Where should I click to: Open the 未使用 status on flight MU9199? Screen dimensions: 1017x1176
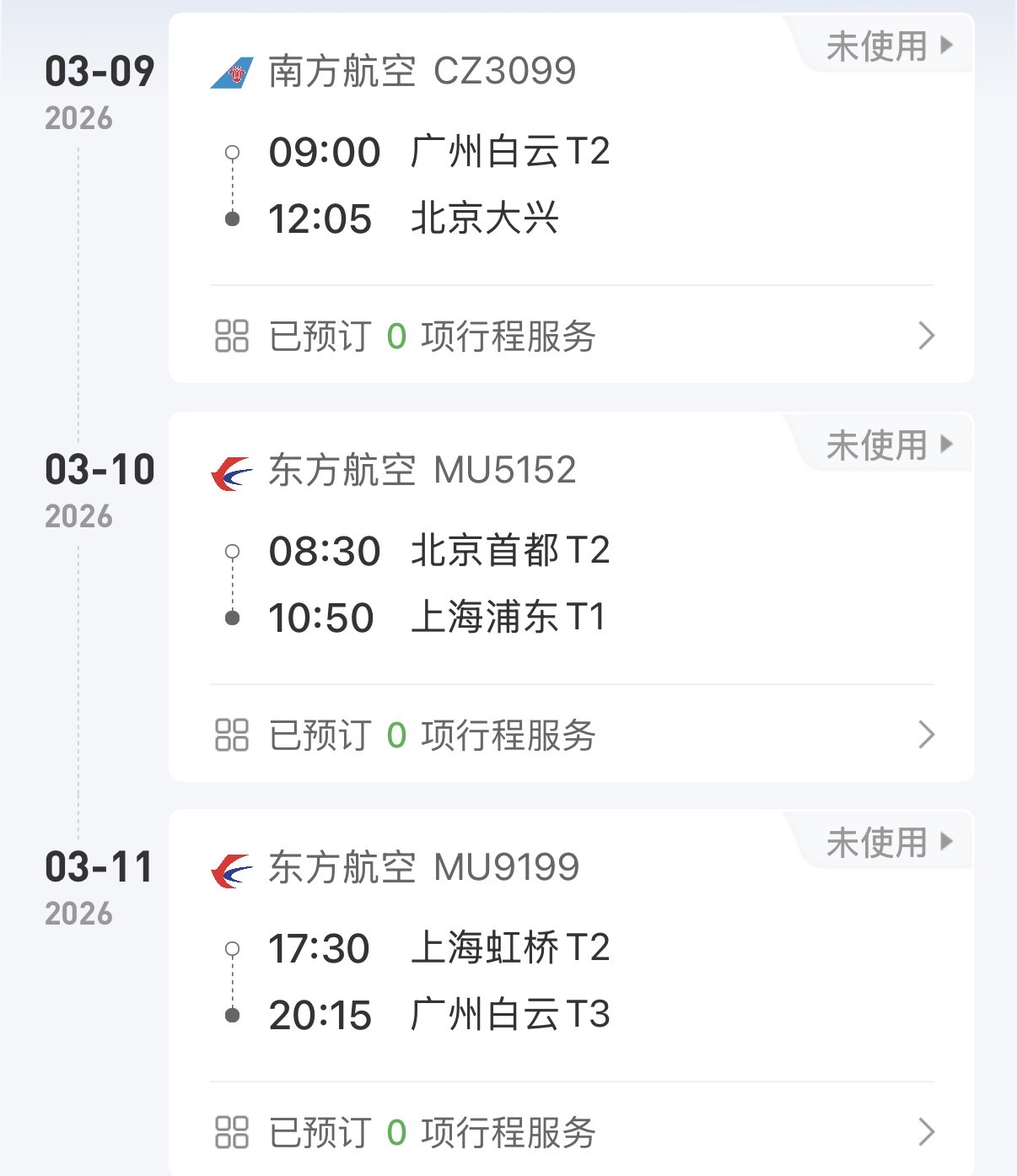pos(888,842)
